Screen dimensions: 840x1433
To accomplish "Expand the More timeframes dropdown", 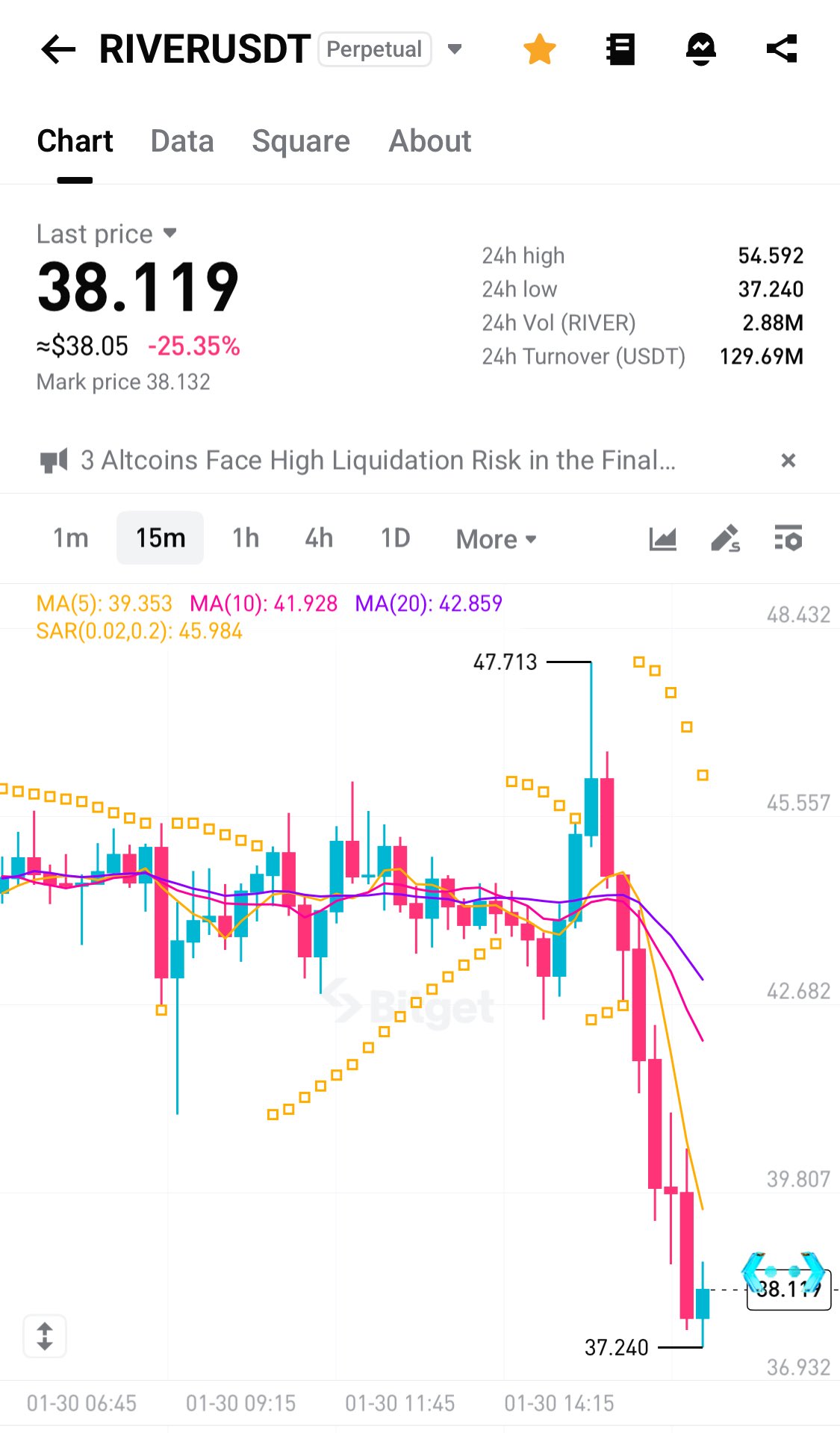I will pos(497,539).
